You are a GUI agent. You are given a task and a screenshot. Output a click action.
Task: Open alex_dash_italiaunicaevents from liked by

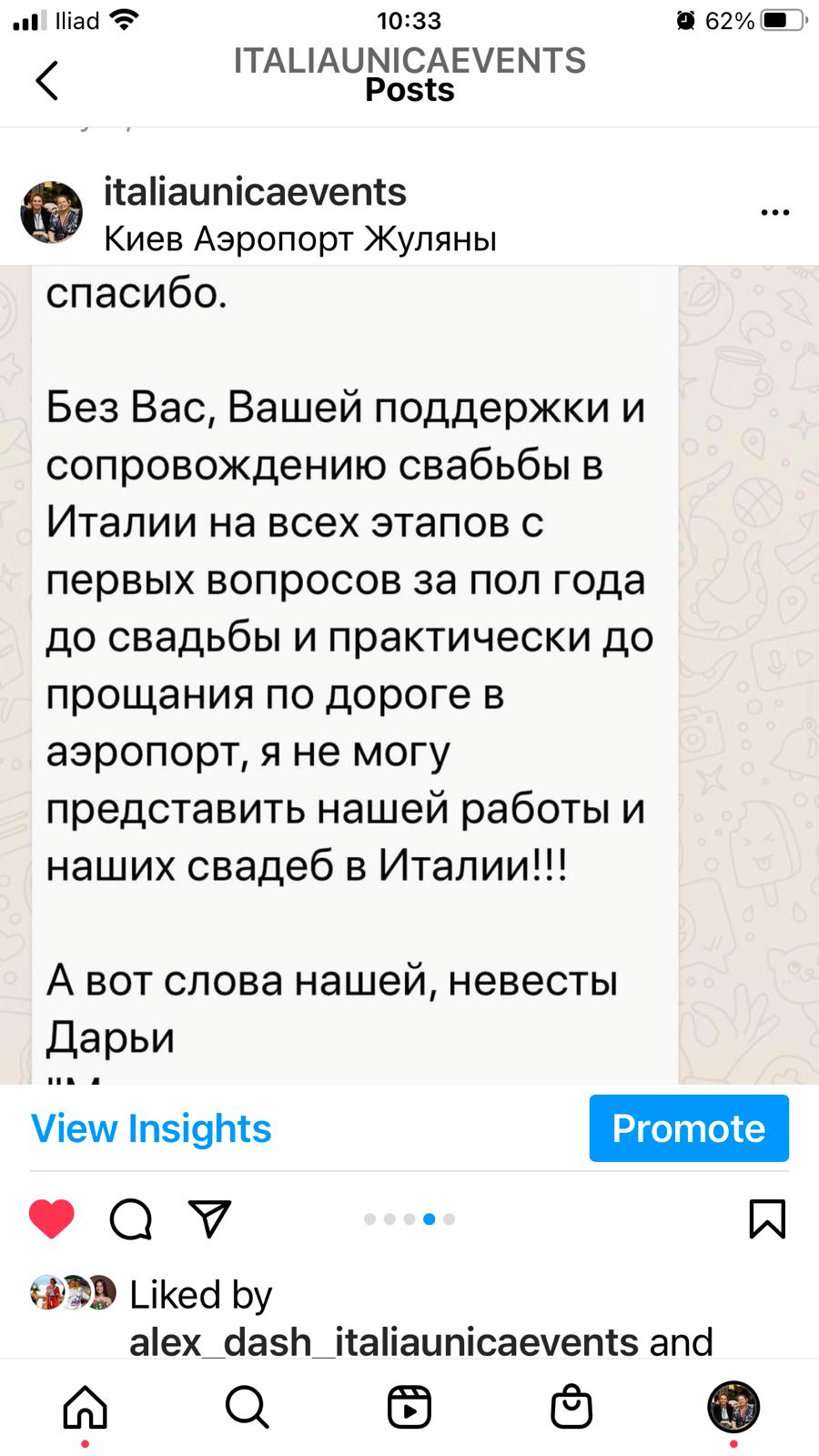pyautogui.click(x=383, y=1341)
